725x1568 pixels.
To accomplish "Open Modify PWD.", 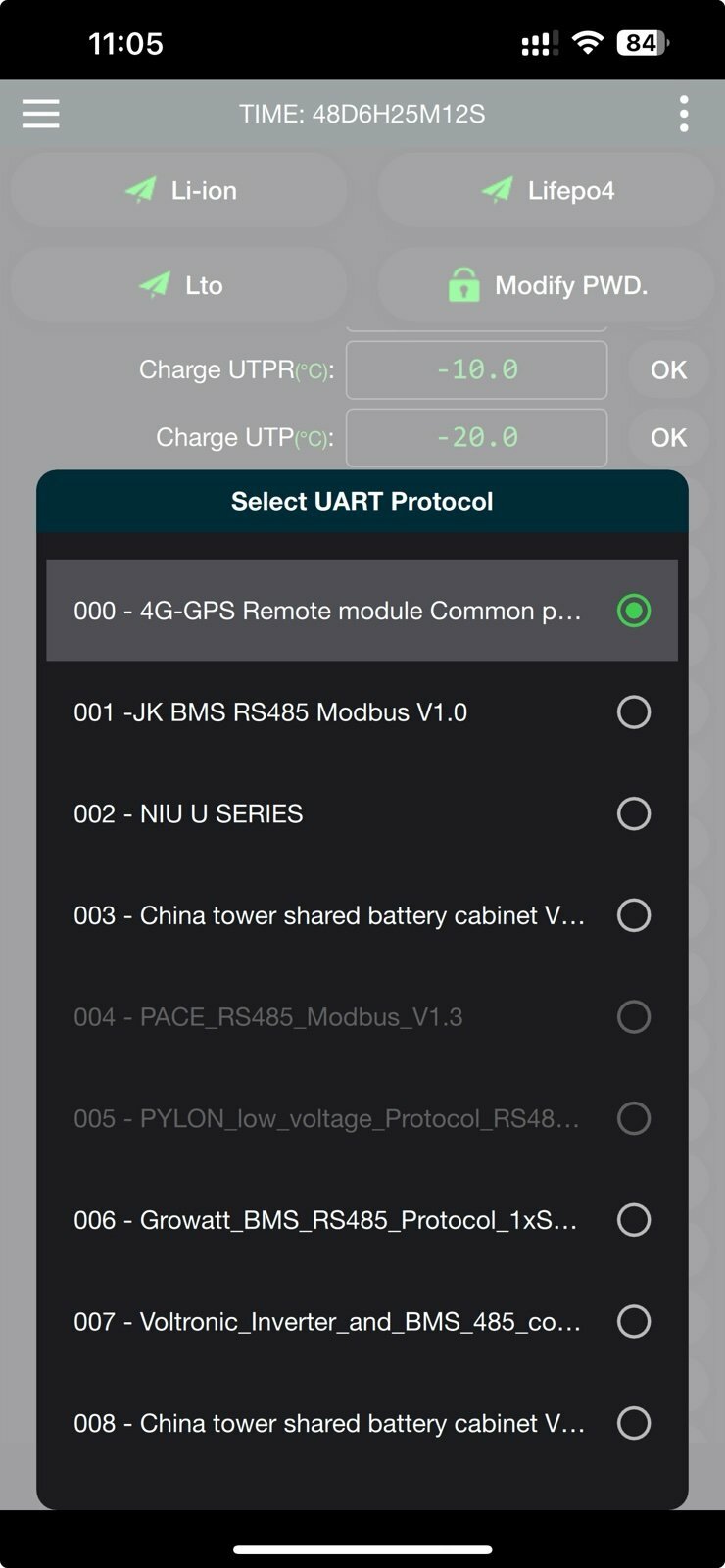I will (546, 285).
